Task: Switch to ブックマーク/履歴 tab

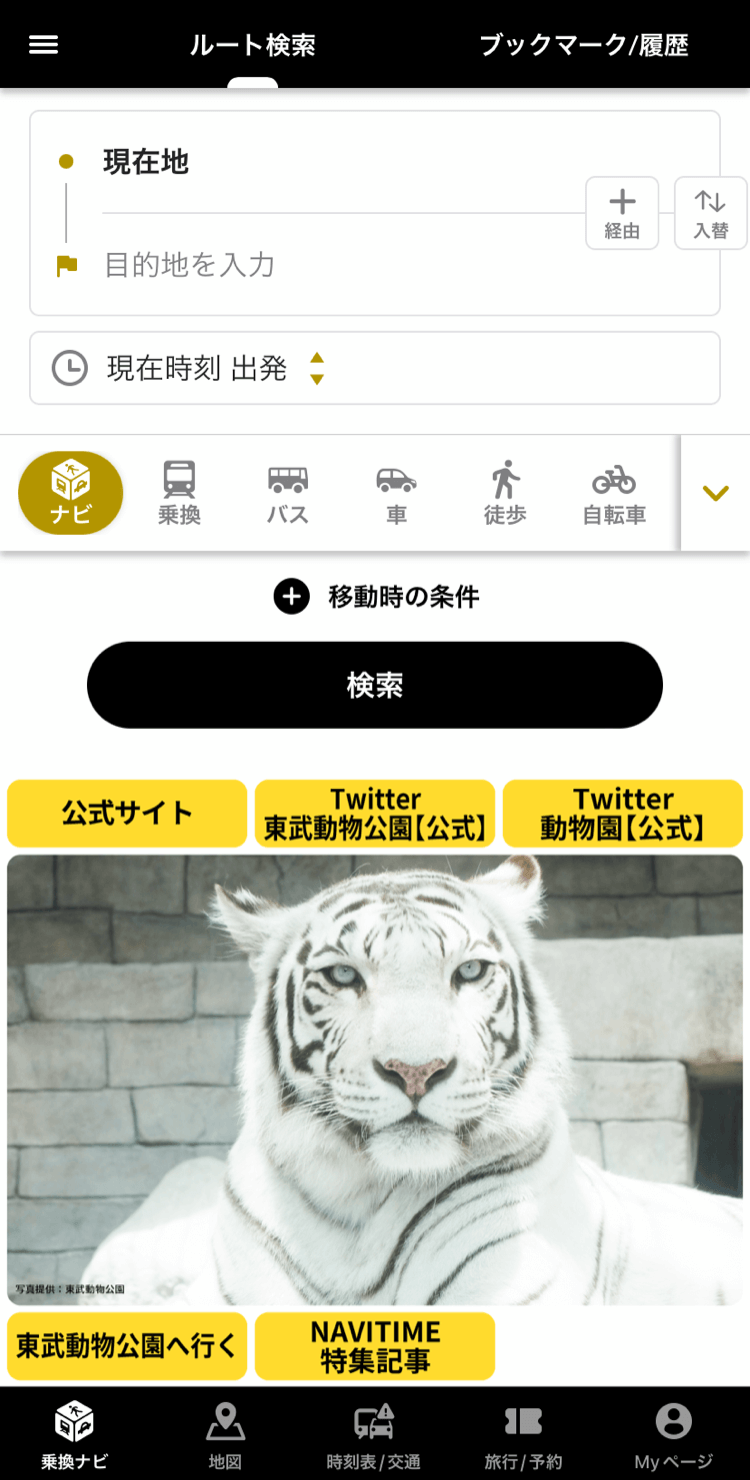Action: point(584,45)
